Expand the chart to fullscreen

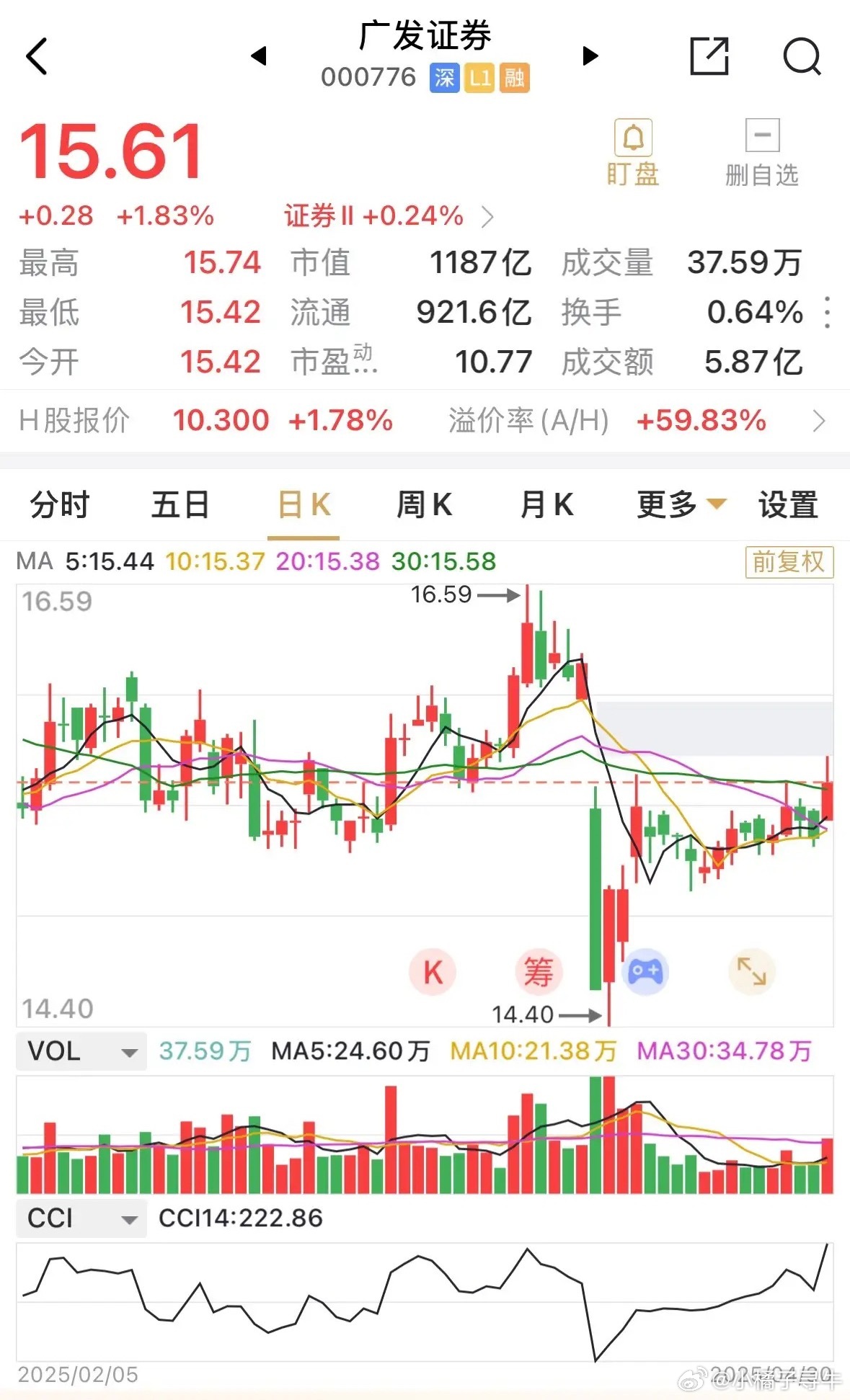tap(751, 972)
